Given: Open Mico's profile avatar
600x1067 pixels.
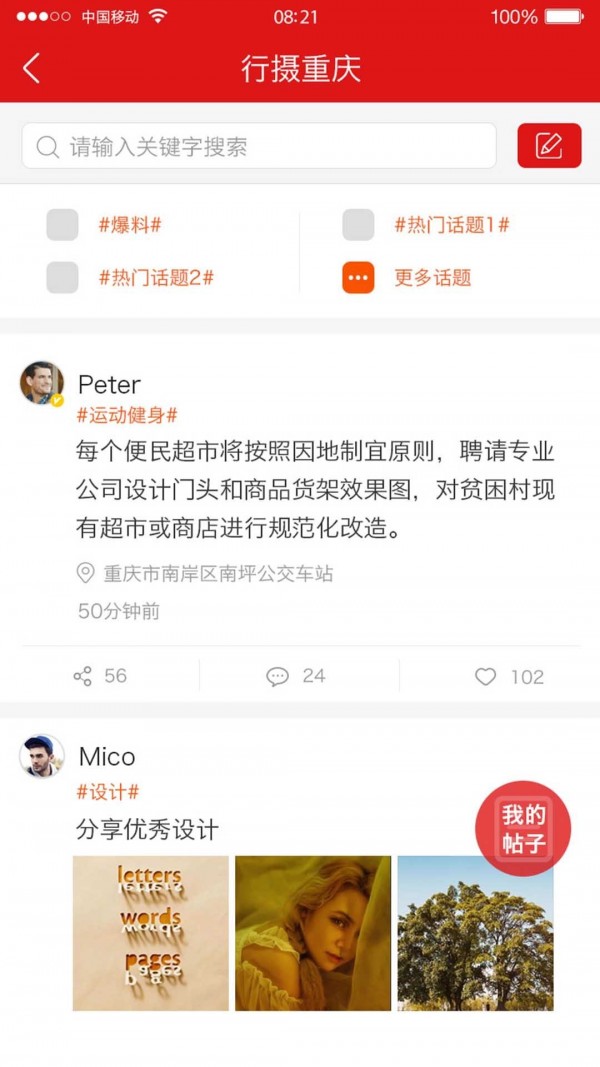Looking at the screenshot, I should 42,756.
